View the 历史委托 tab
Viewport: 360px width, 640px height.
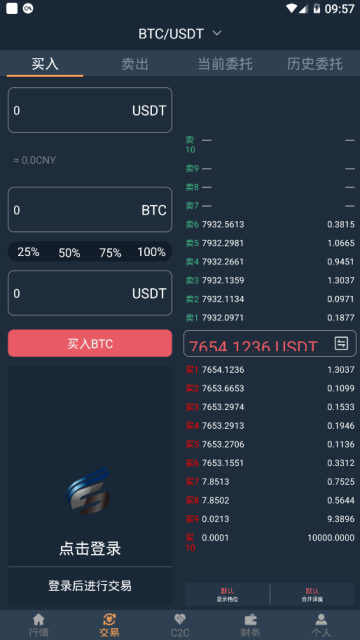(x=315, y=64)
